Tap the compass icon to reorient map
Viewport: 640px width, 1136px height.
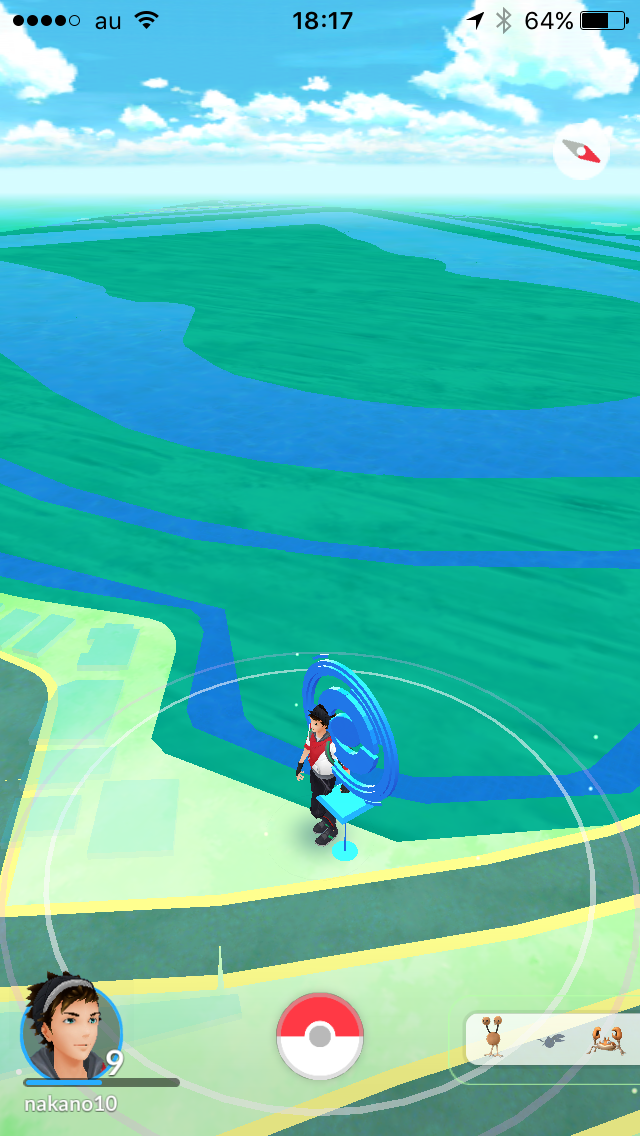[581, 153]
